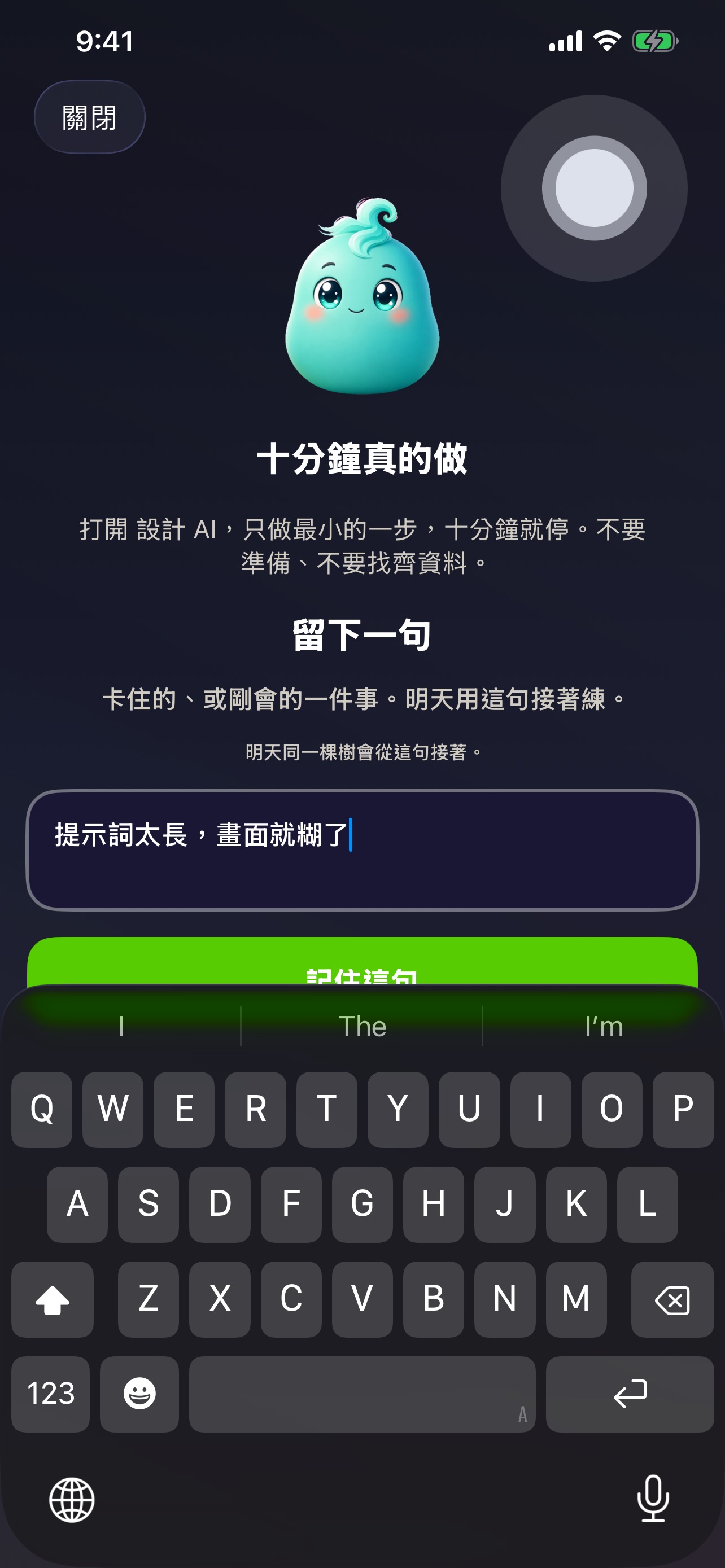Tap the 關閉 button to close
The image size is (725, 1568).
tap(89, 117)
